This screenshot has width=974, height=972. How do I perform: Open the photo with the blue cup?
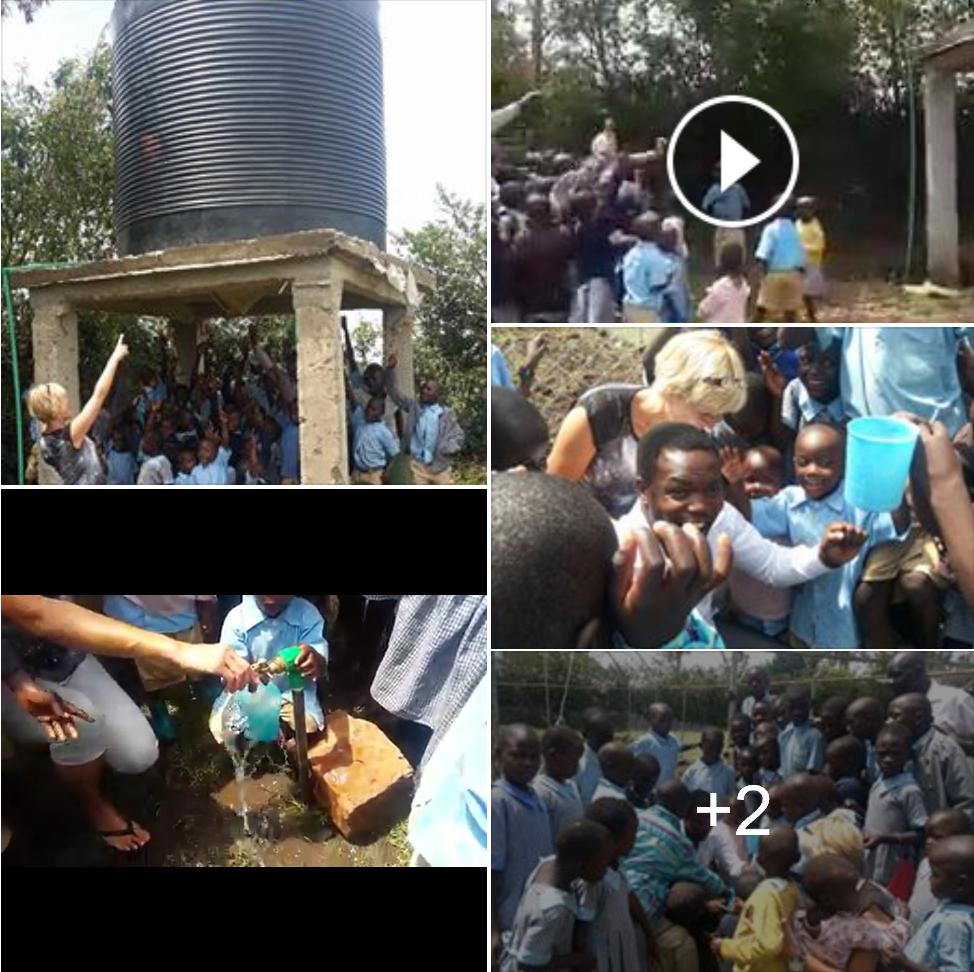[x=732, y=487]
